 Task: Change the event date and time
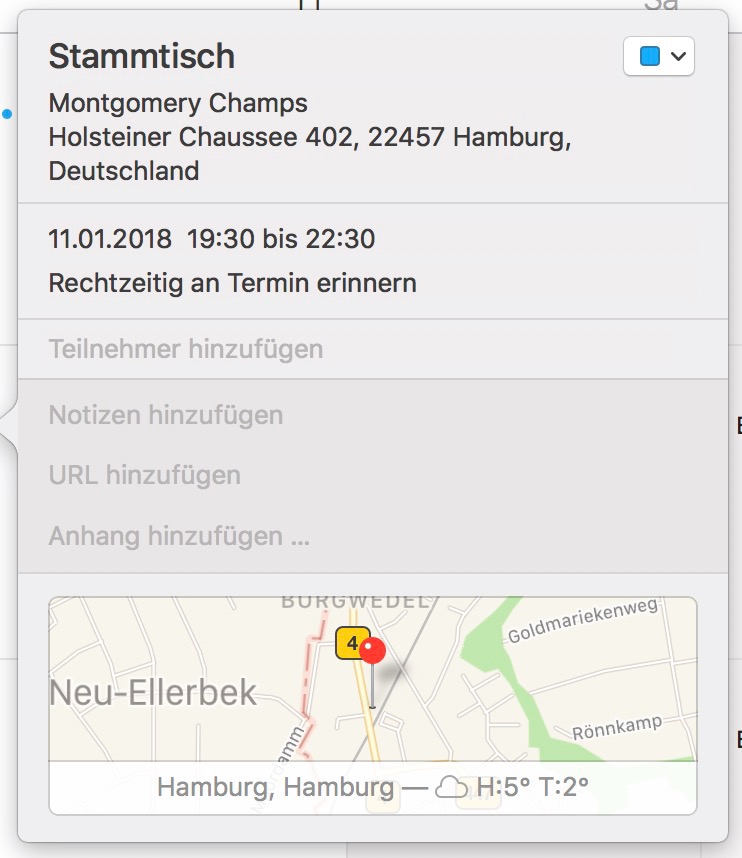(x=212, y=239)
